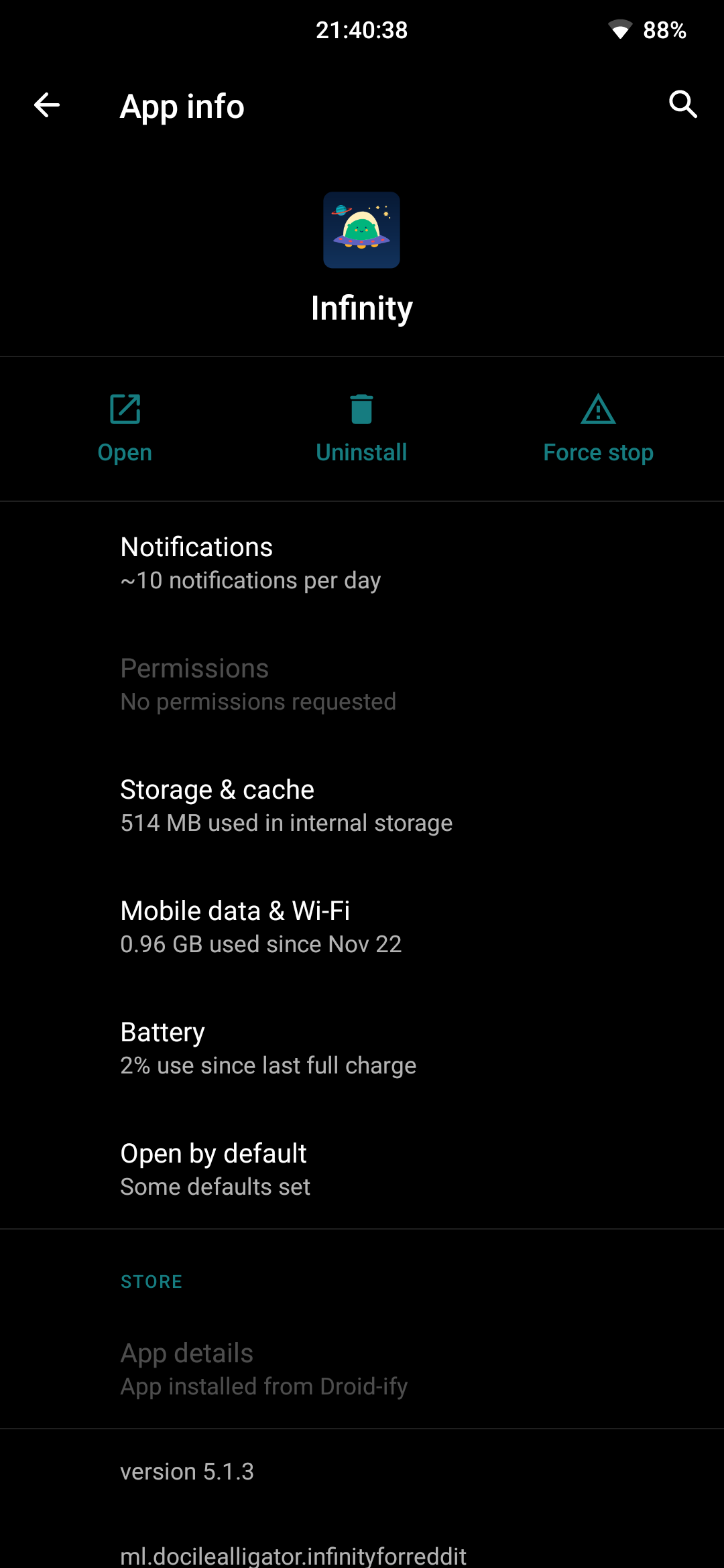724x1568 pixels.
Task: Tap the Open external-link icon
Action: pyautogui.click(x=124, y=410)
